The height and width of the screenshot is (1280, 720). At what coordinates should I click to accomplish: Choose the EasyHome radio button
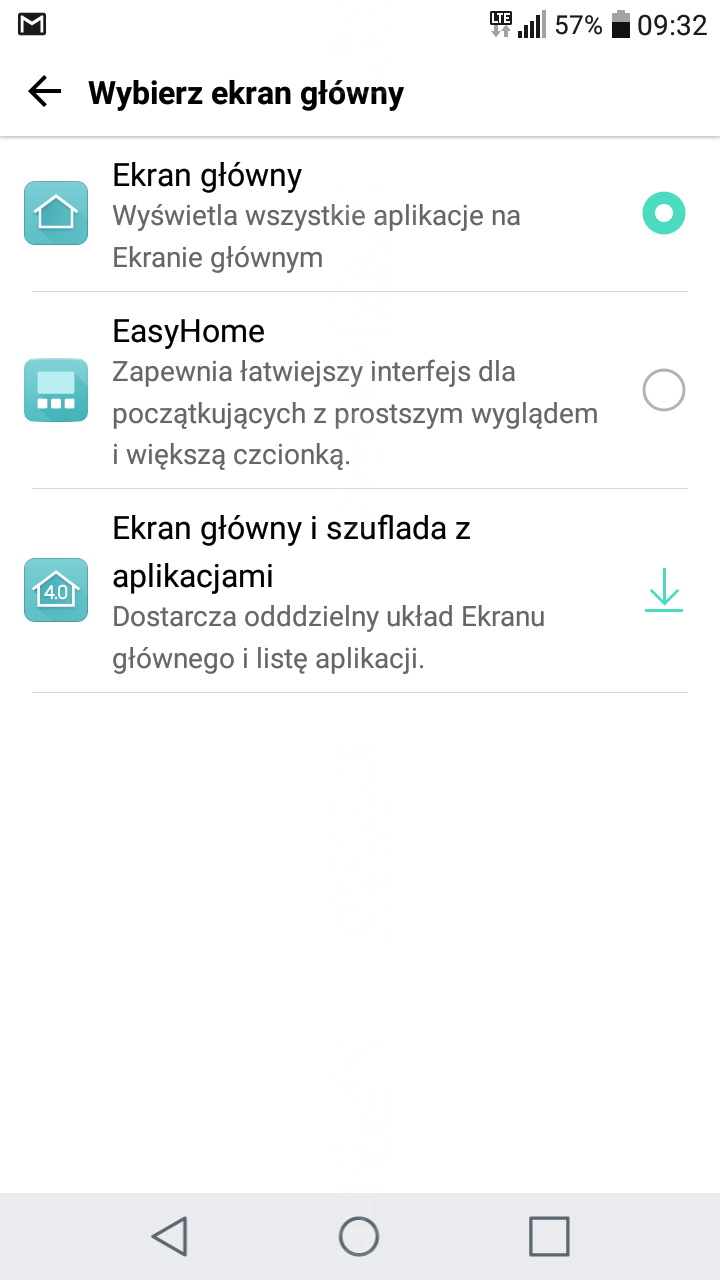point(663,390)
